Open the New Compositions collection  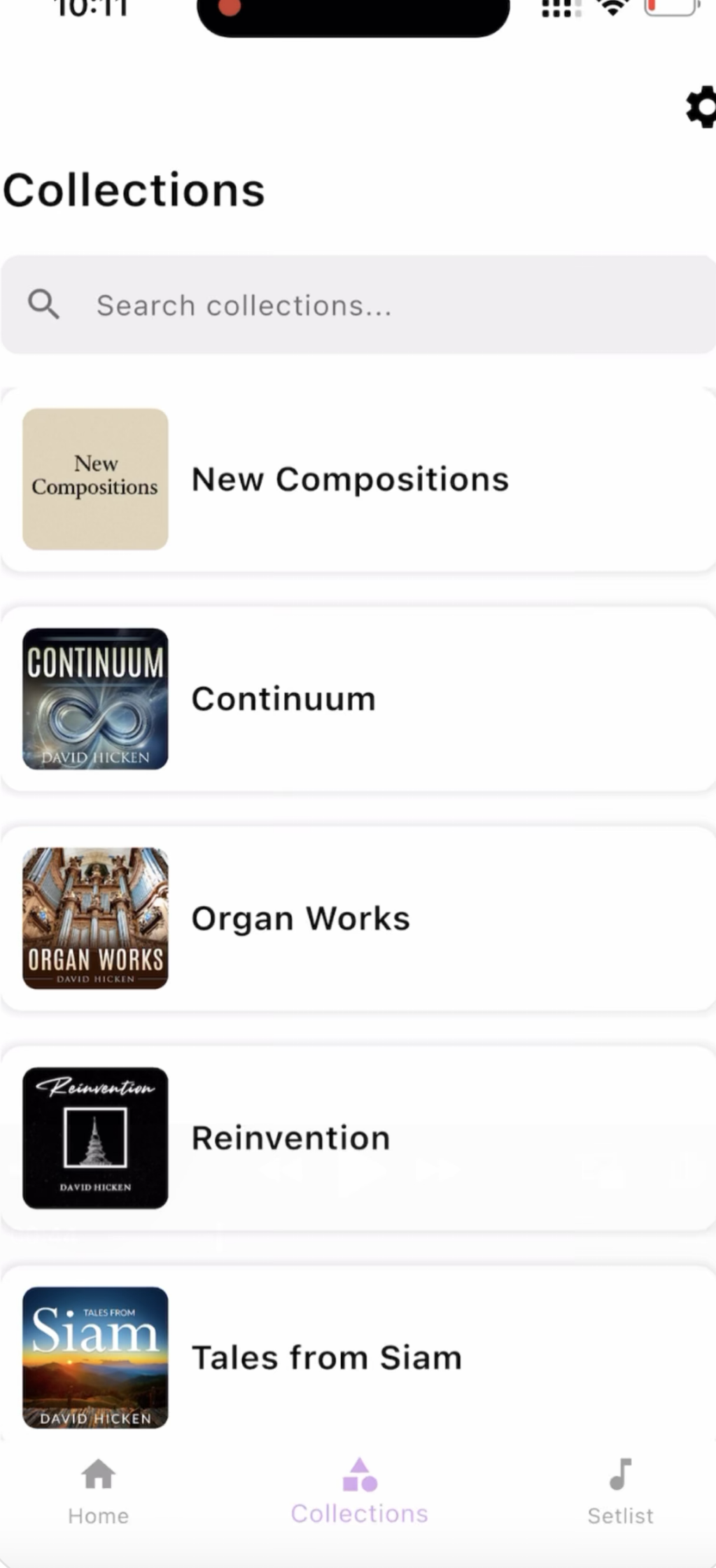358,480
